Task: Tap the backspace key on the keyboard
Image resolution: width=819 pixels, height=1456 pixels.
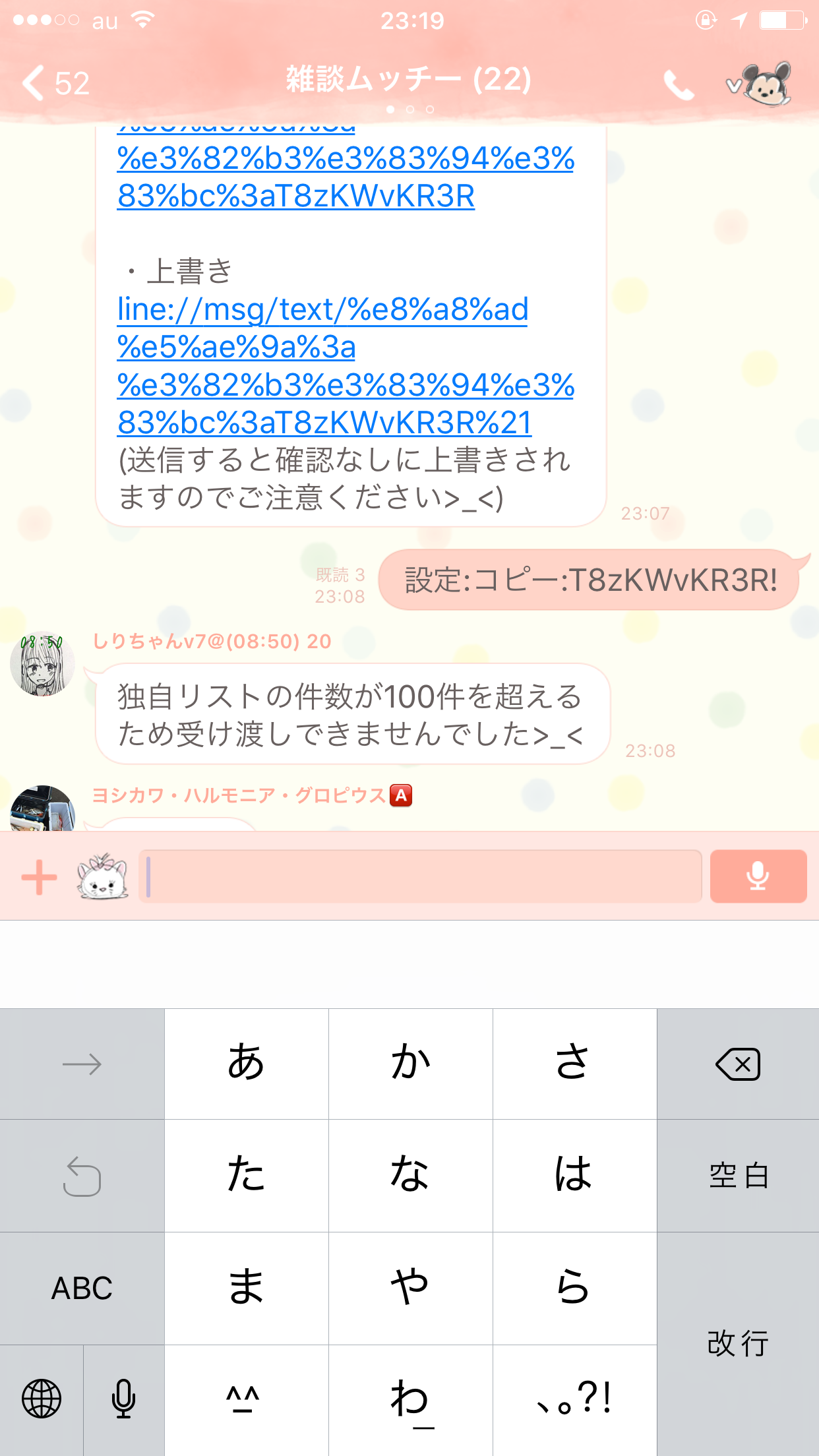Action: coord(738,1064)
